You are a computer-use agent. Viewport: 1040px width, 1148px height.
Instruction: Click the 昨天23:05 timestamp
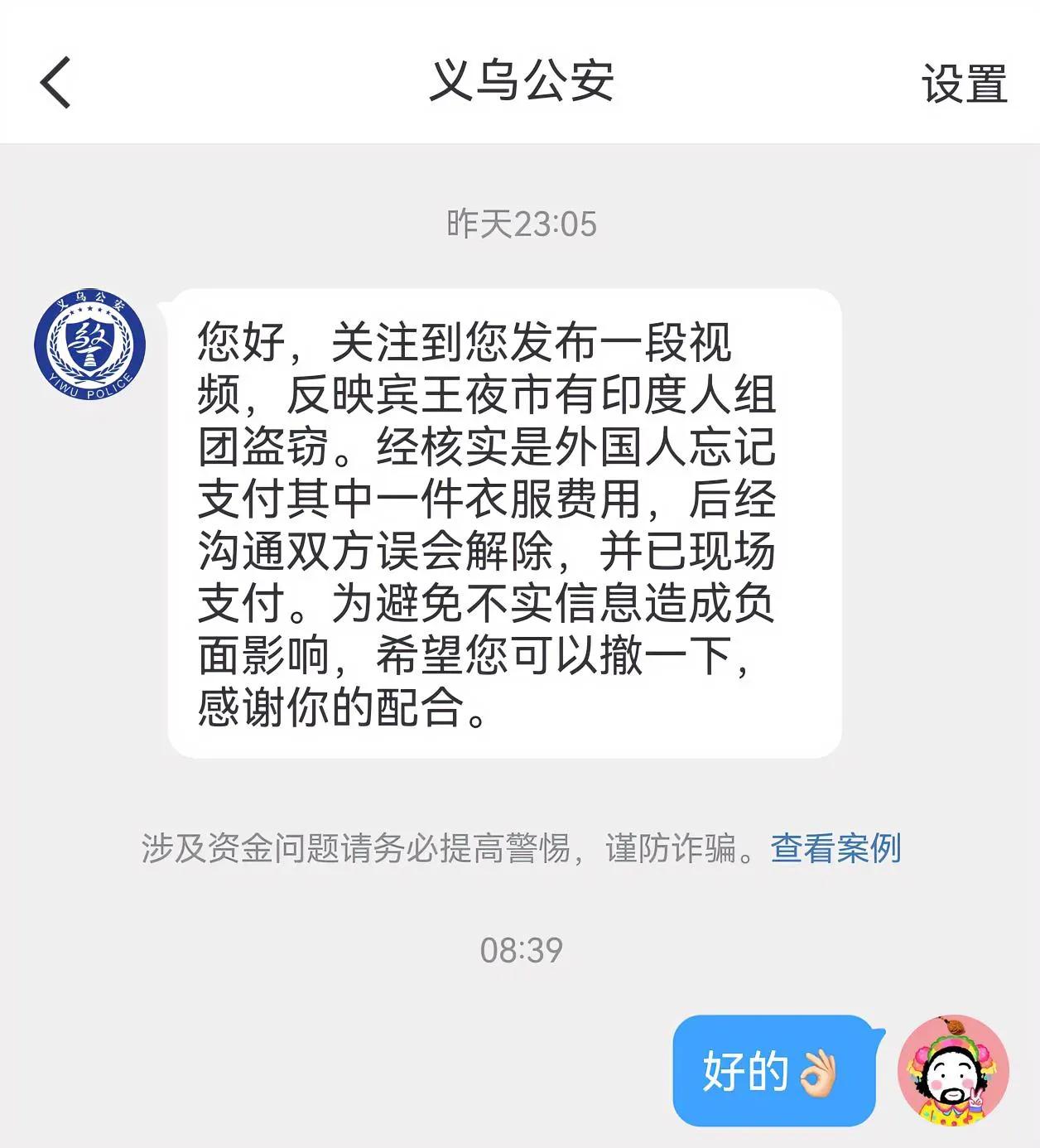tap(520, 222)
